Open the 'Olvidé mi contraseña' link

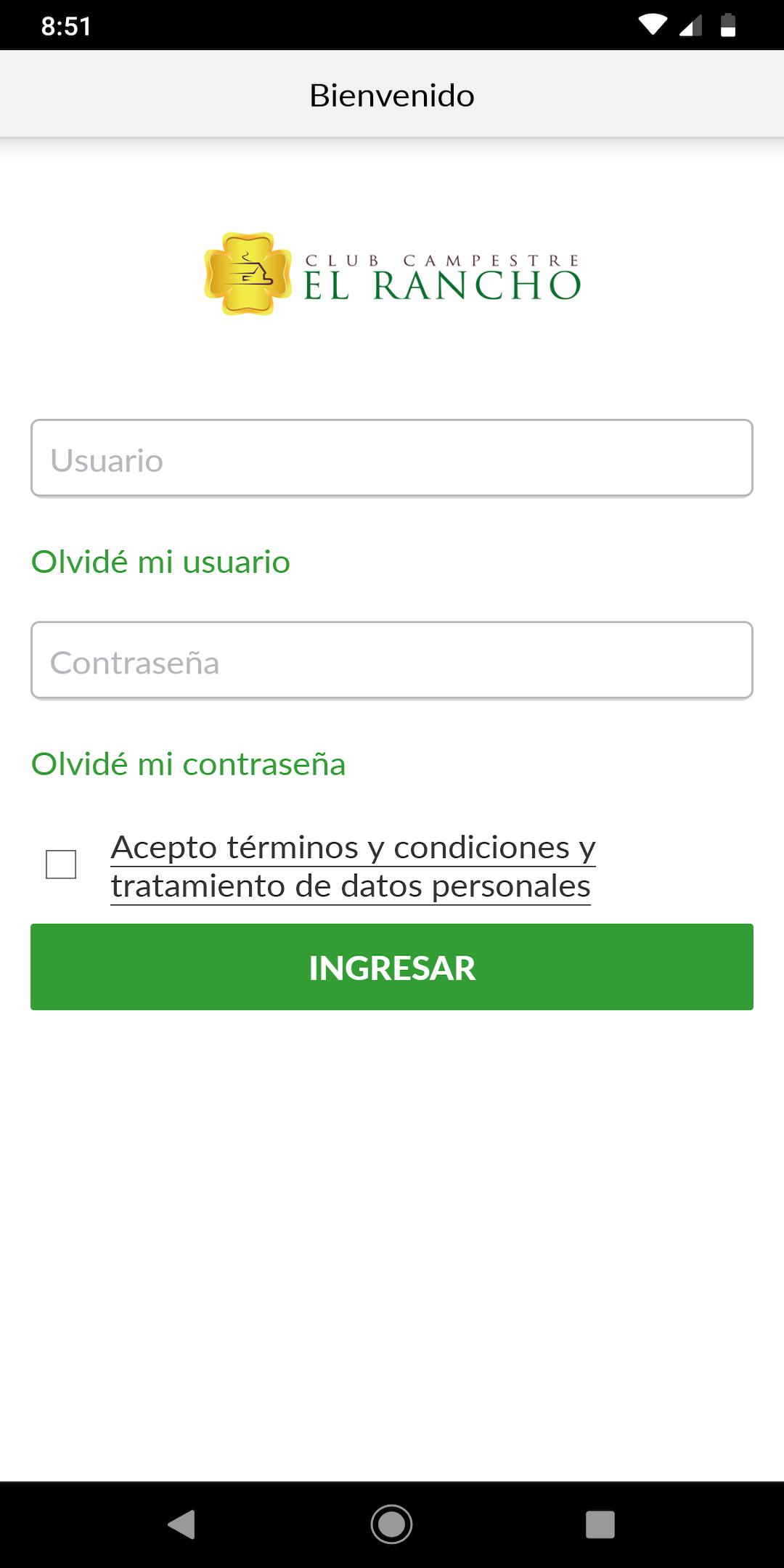(188, 764)
